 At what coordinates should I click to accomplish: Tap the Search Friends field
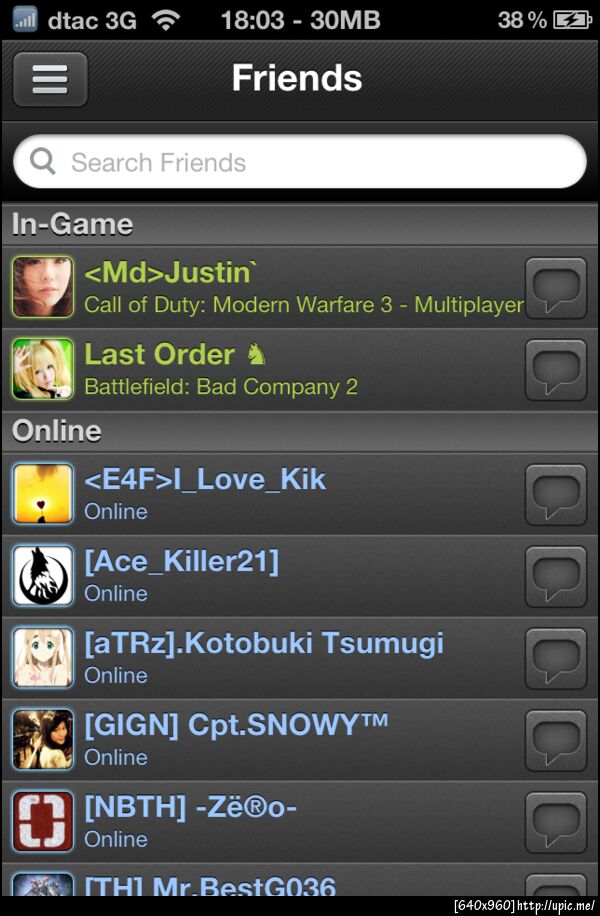[300, 162]
